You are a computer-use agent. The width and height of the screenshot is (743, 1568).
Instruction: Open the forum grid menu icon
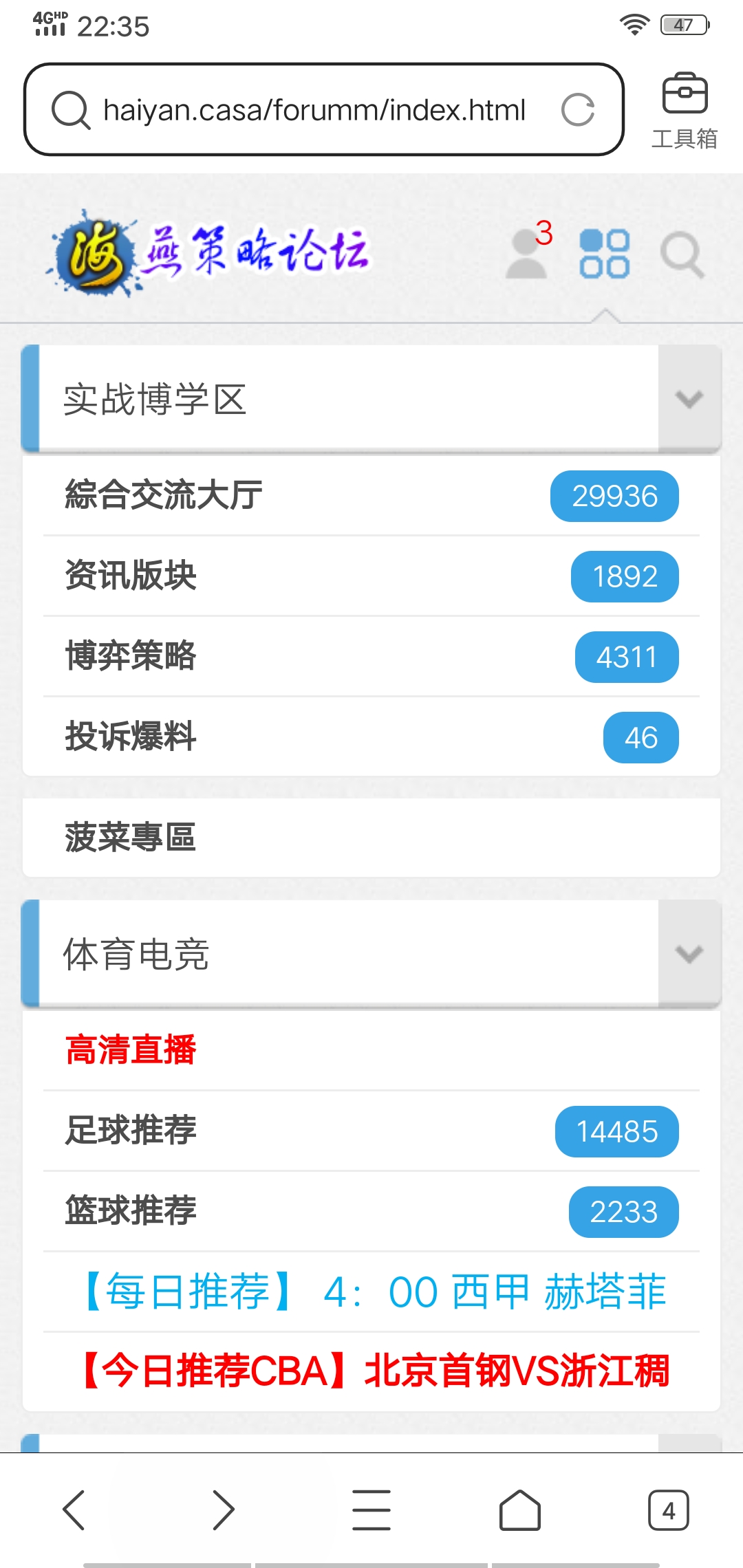click(x=604, y=254)
